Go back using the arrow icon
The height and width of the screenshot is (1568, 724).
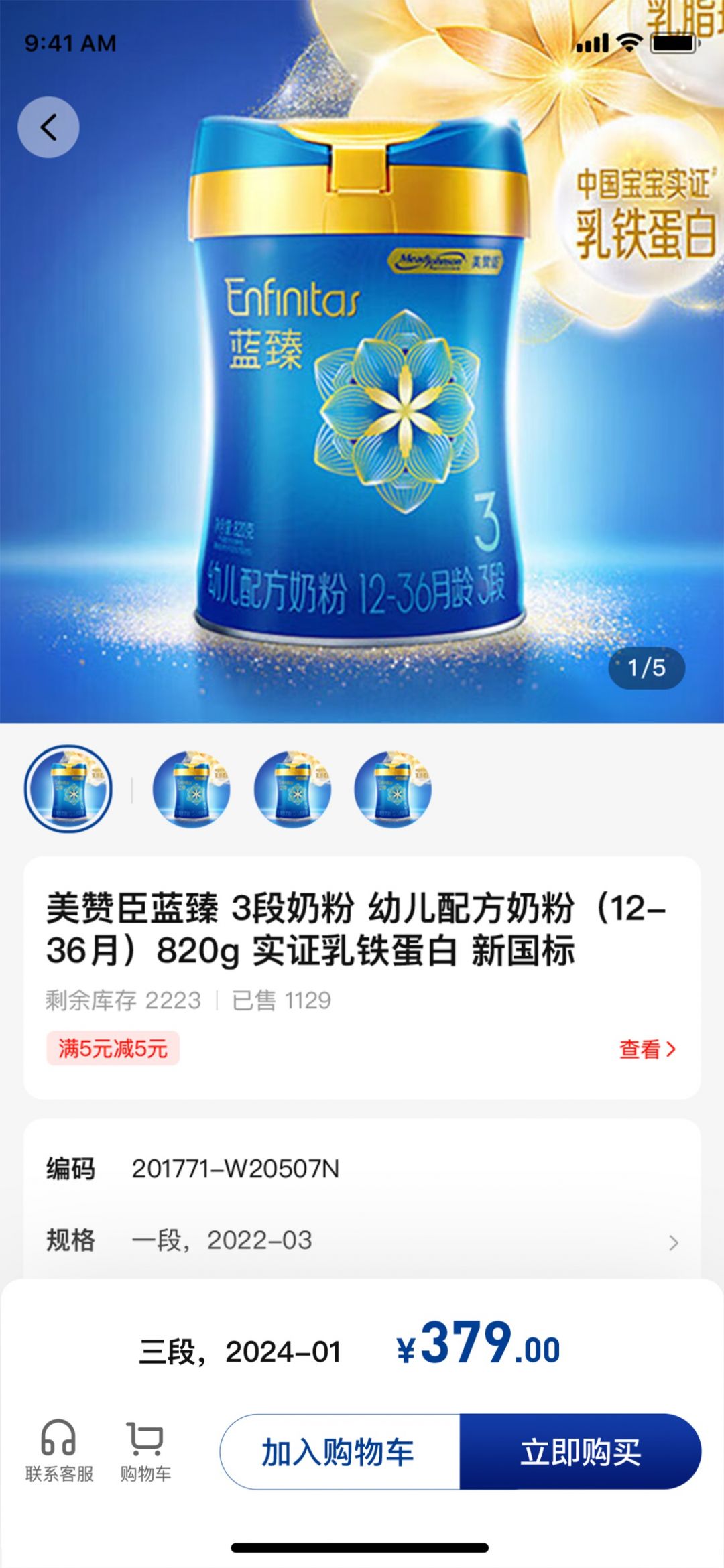[48, 127]
